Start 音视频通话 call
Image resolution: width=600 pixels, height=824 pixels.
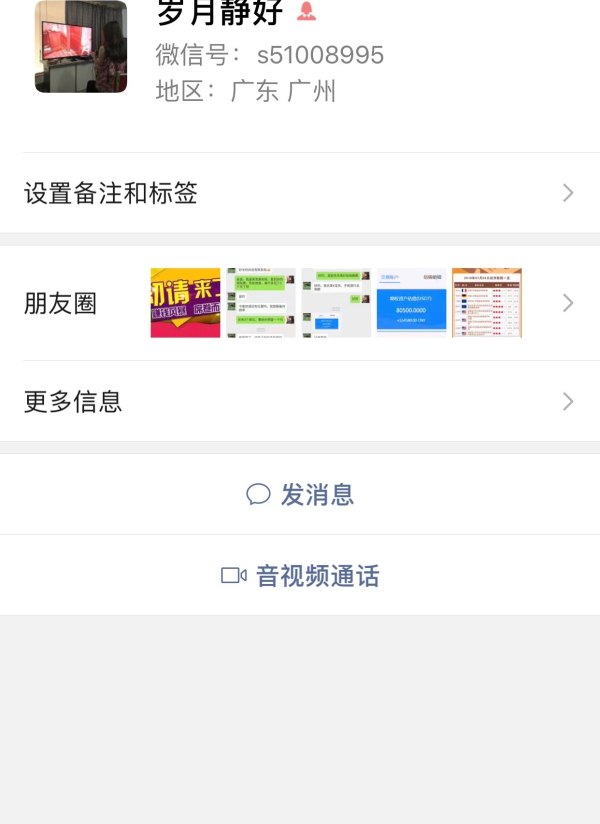coord(300,576)
